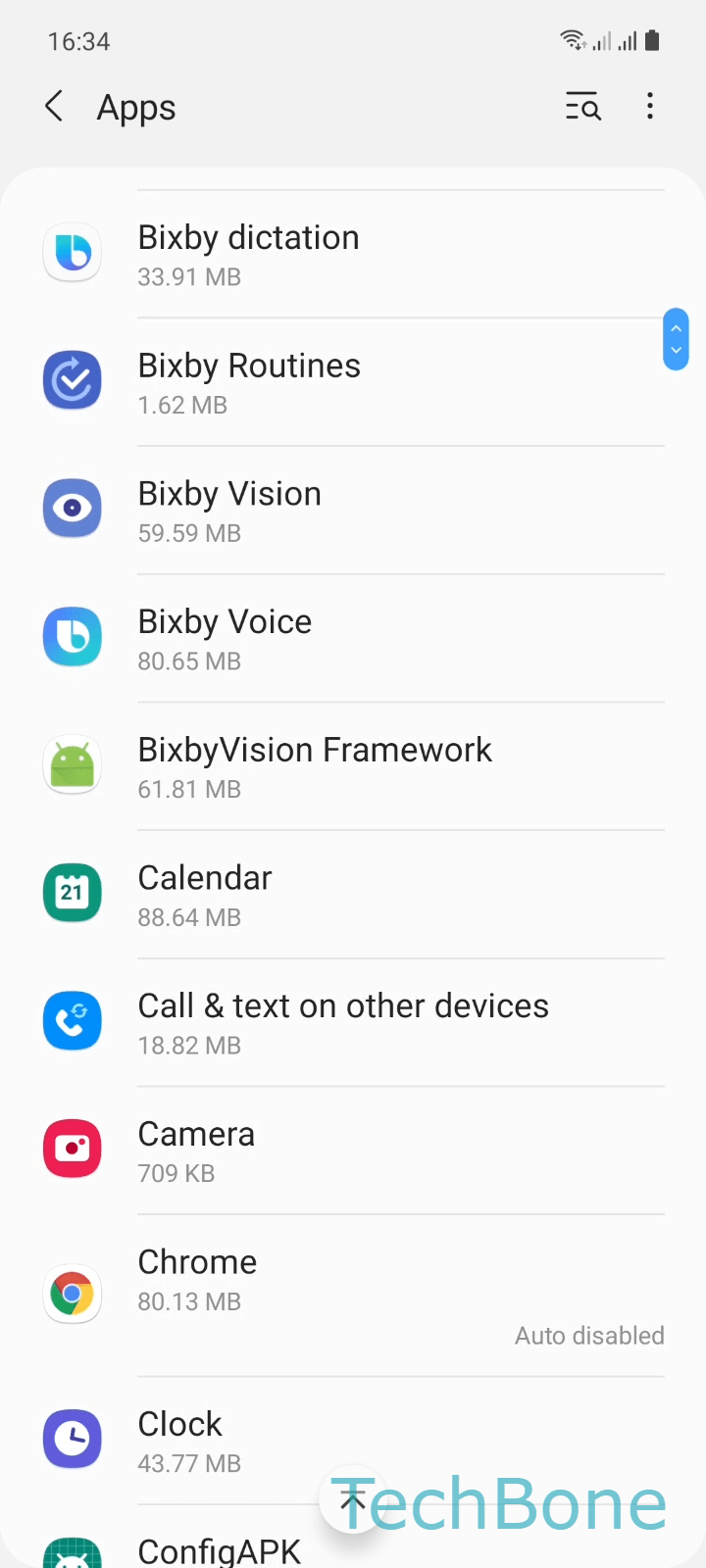Click the BixbyVision Framework android icon
Screen dimensions: 706x1568
[x=72, y=764]
